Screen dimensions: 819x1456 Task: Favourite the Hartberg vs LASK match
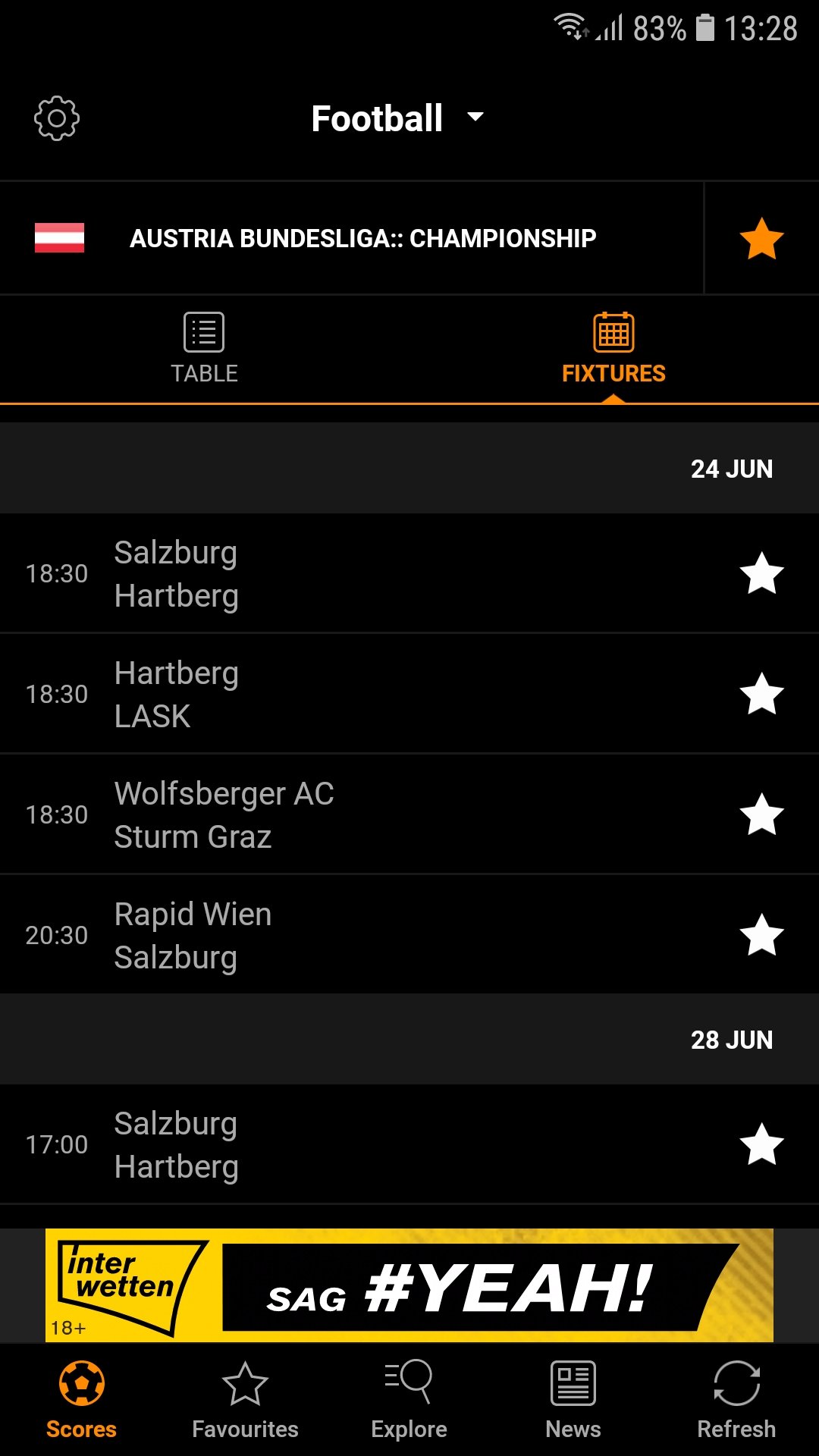(x=761, y=694)
